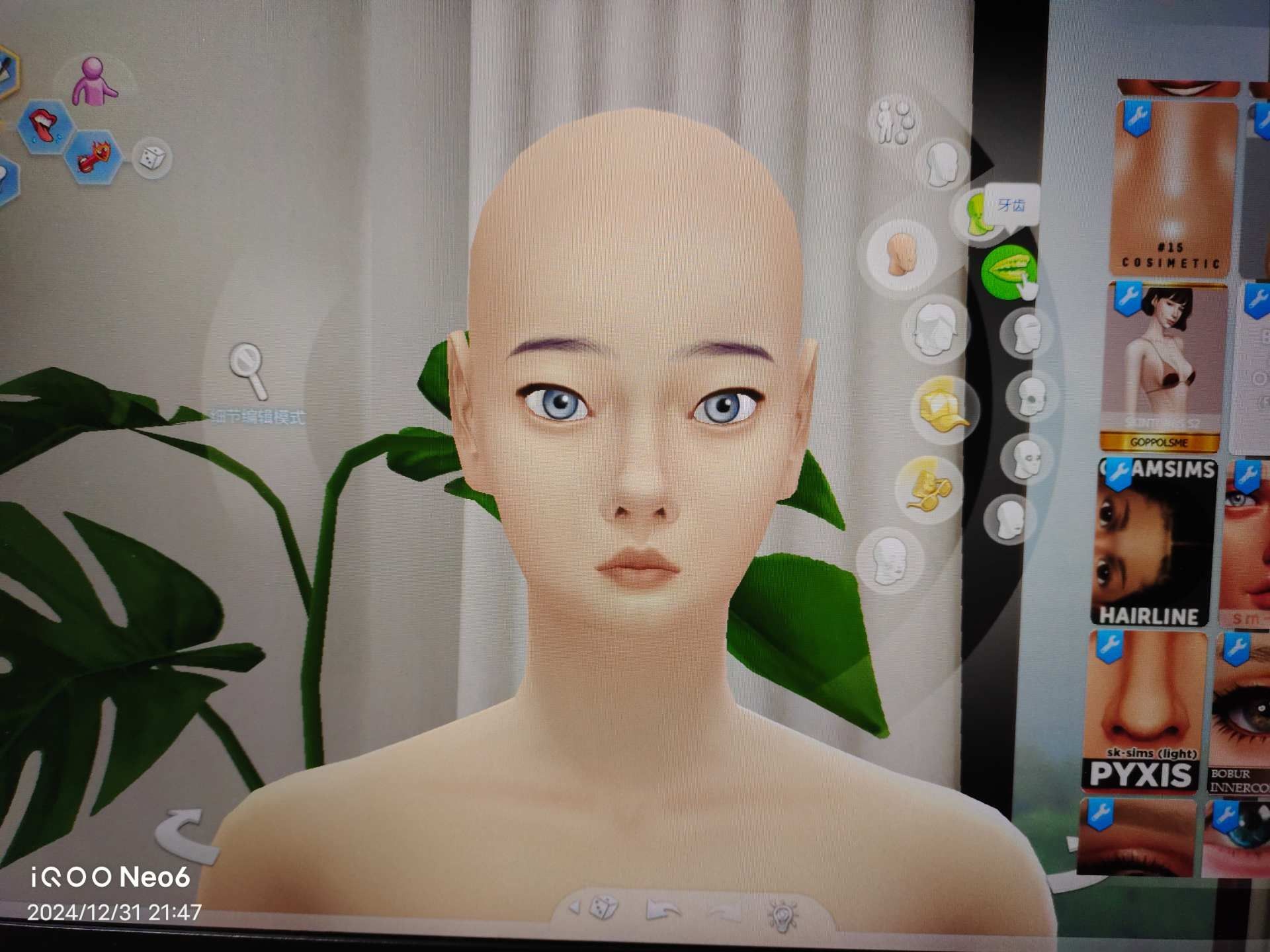Open the pink Sim figure icon
This screenshot has width=1270, height=952.
click(x=95, y=82)
